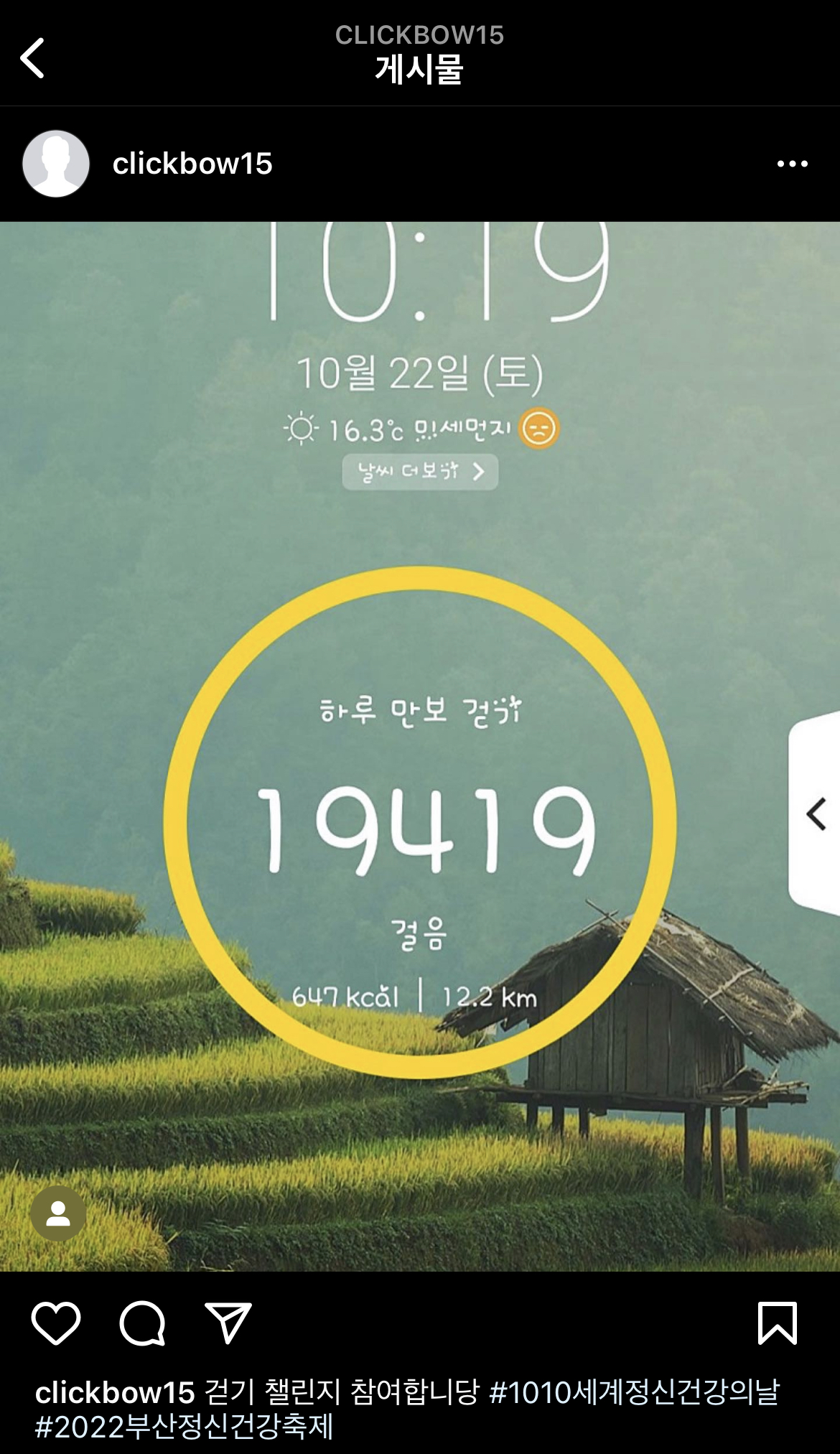
Task: Like this post with the heart
Action: point(56,1322)
